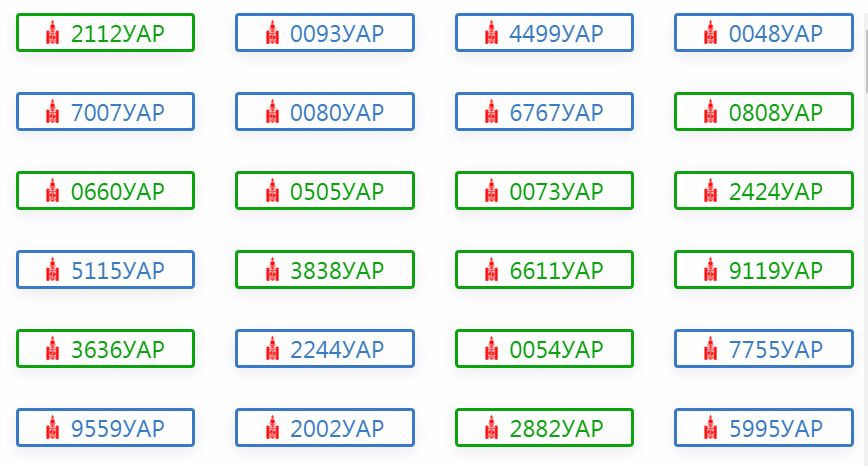Open plate 6767УАР
The image size is (868, 466).
pyautogui.click(x=544, y=112)
